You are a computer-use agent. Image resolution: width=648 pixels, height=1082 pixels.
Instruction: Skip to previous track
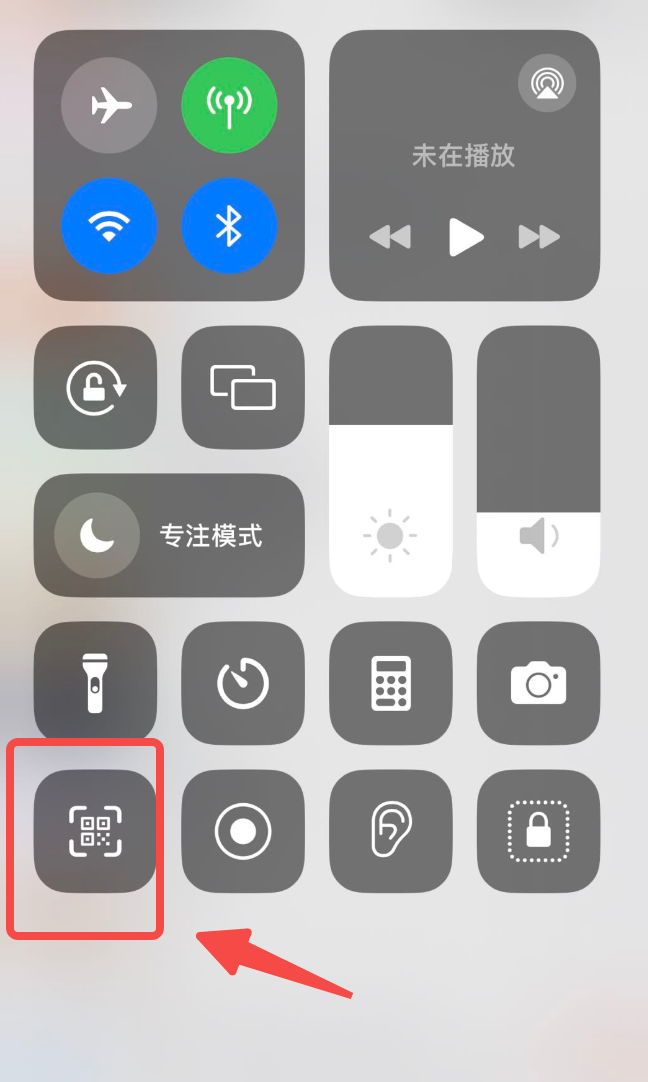(390, 237)
